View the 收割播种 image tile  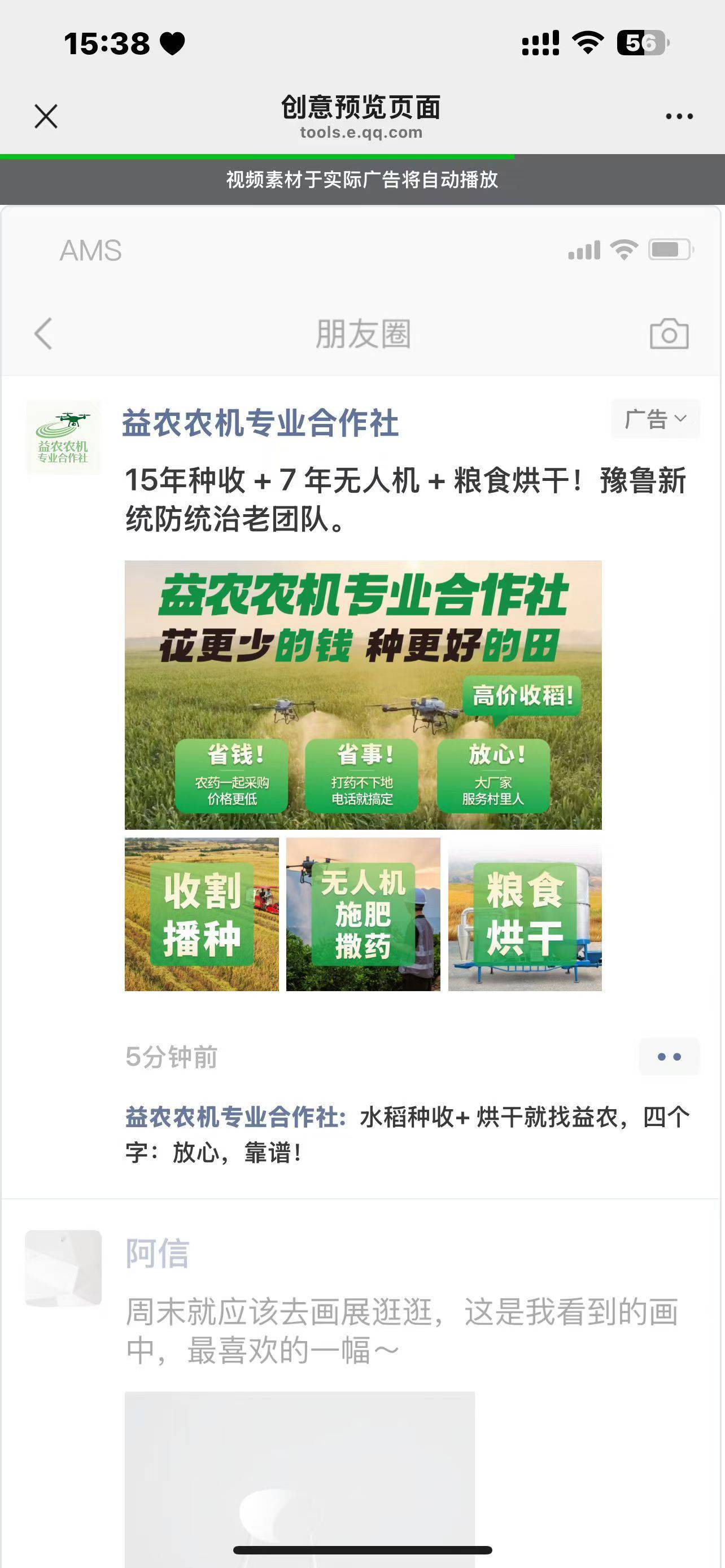tap(202, 914)
